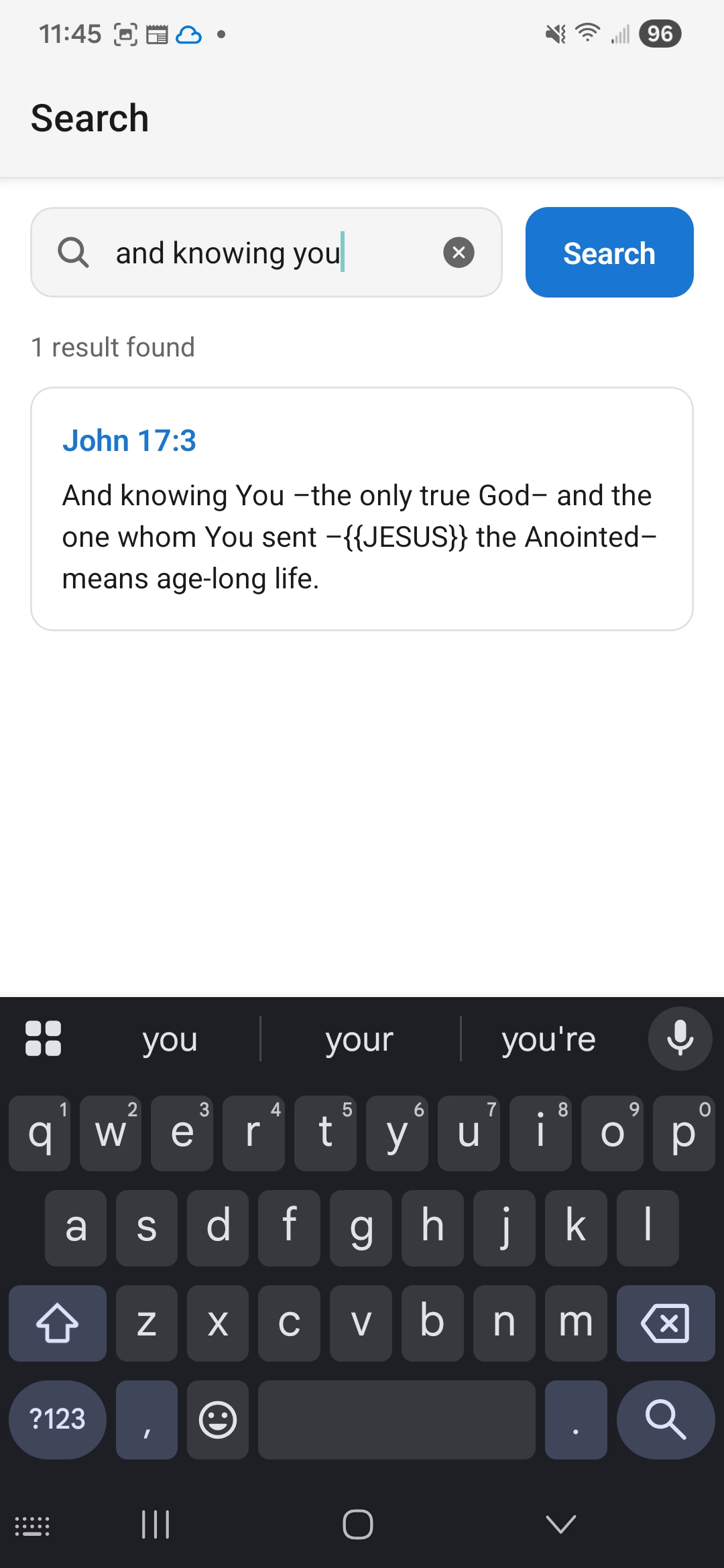Select the "you're" suggestion
Viewport: 724px width, 1568px height.
548,1039
